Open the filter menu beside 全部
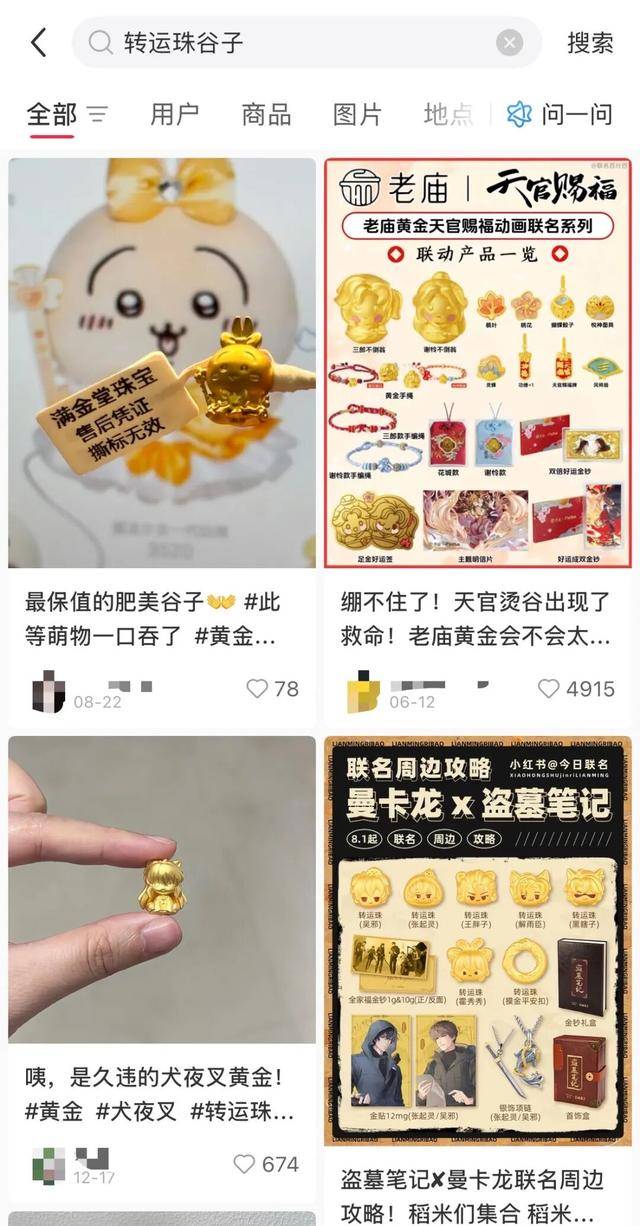The height and width of the screenshot is (1226, 640). [x=97, y=114]
